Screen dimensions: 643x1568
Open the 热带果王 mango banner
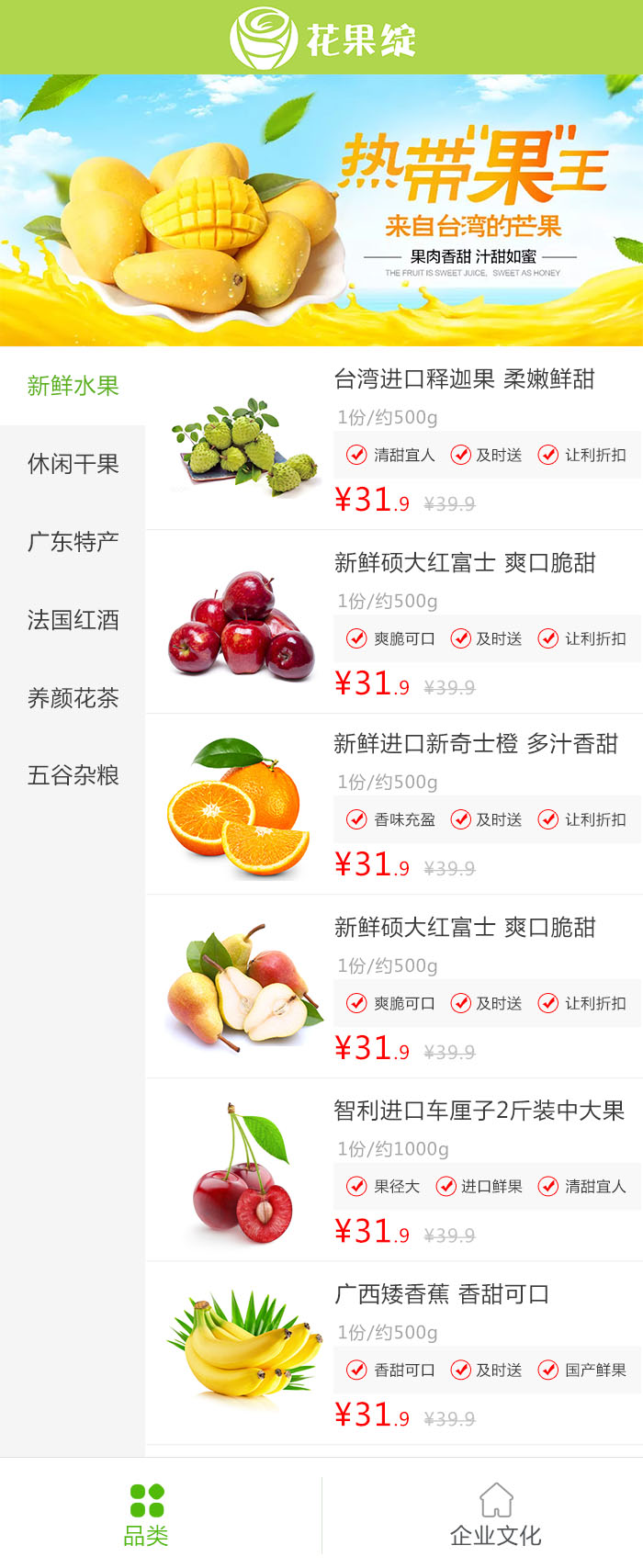coord(321,210)
